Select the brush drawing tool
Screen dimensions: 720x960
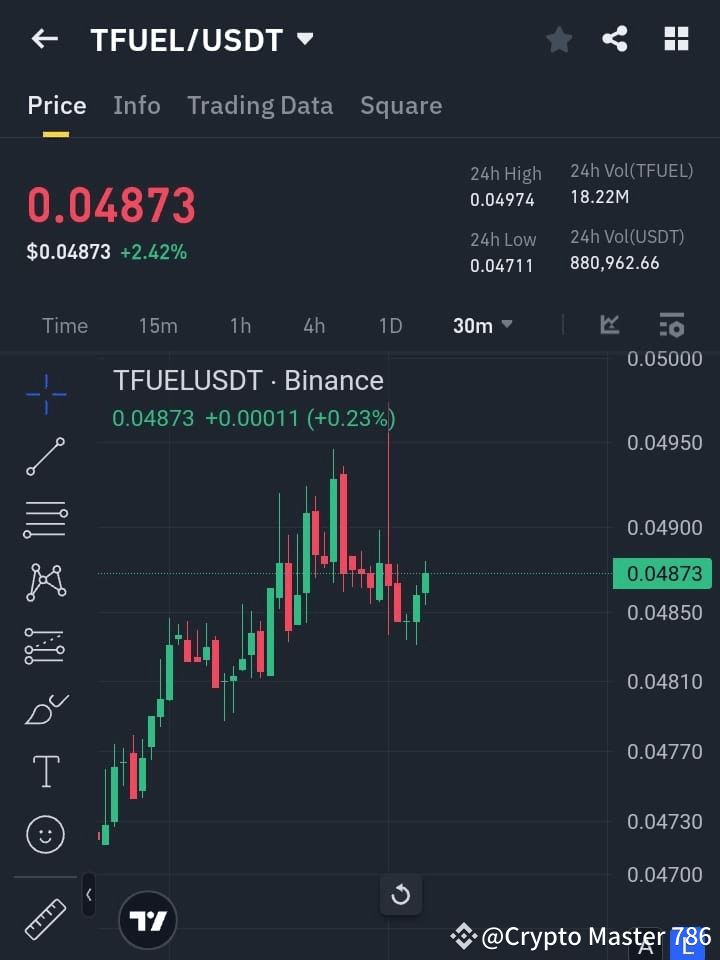[x=44, y=708]
